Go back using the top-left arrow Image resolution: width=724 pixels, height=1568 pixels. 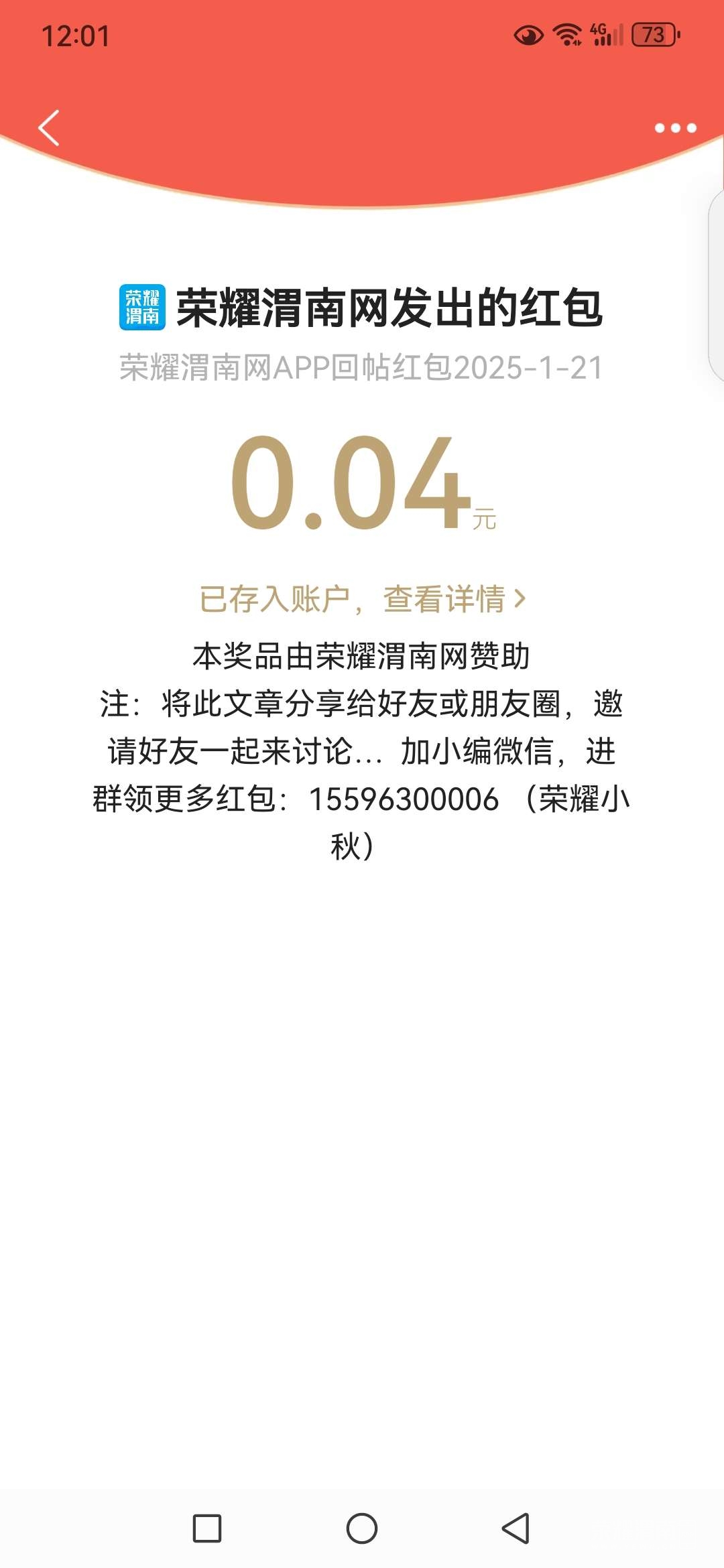(49, 127)
